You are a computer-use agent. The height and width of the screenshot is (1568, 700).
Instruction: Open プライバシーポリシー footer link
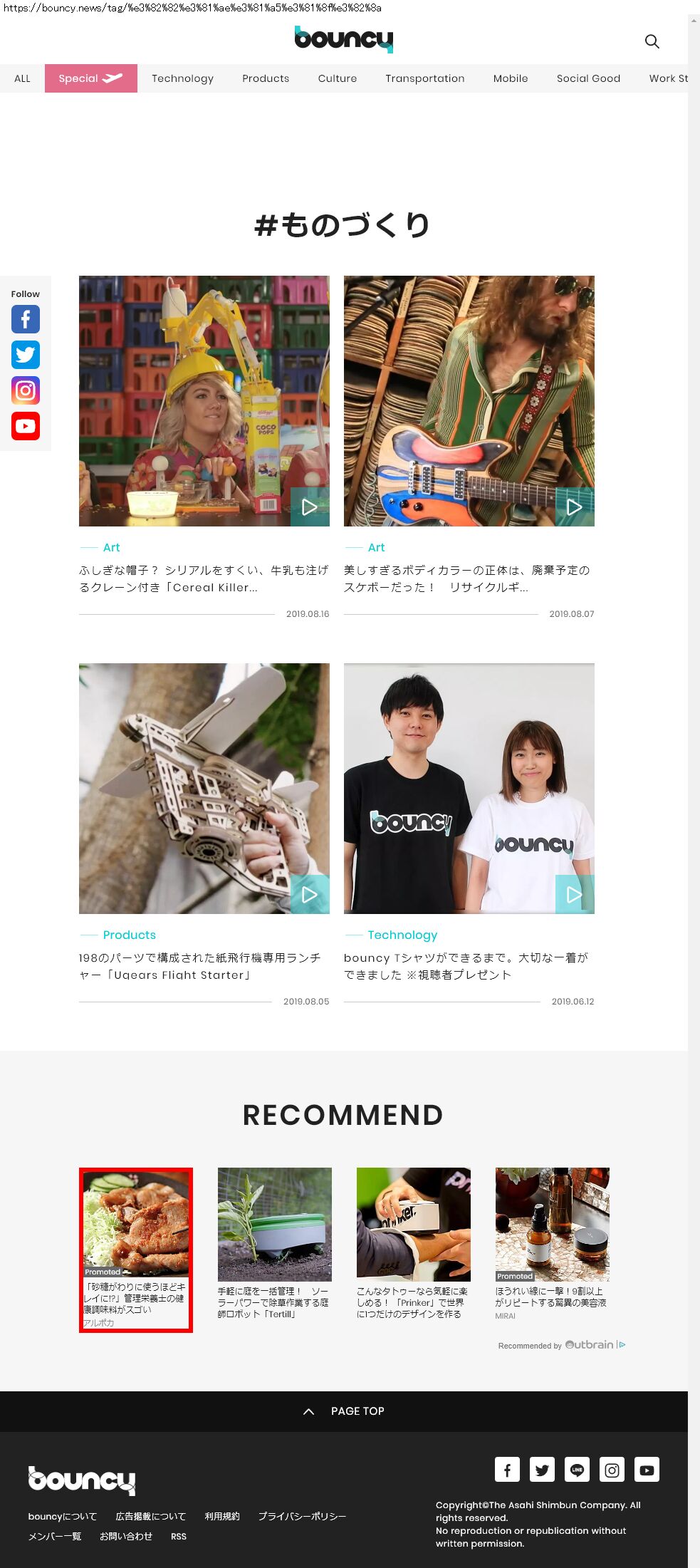point(302,1517)
